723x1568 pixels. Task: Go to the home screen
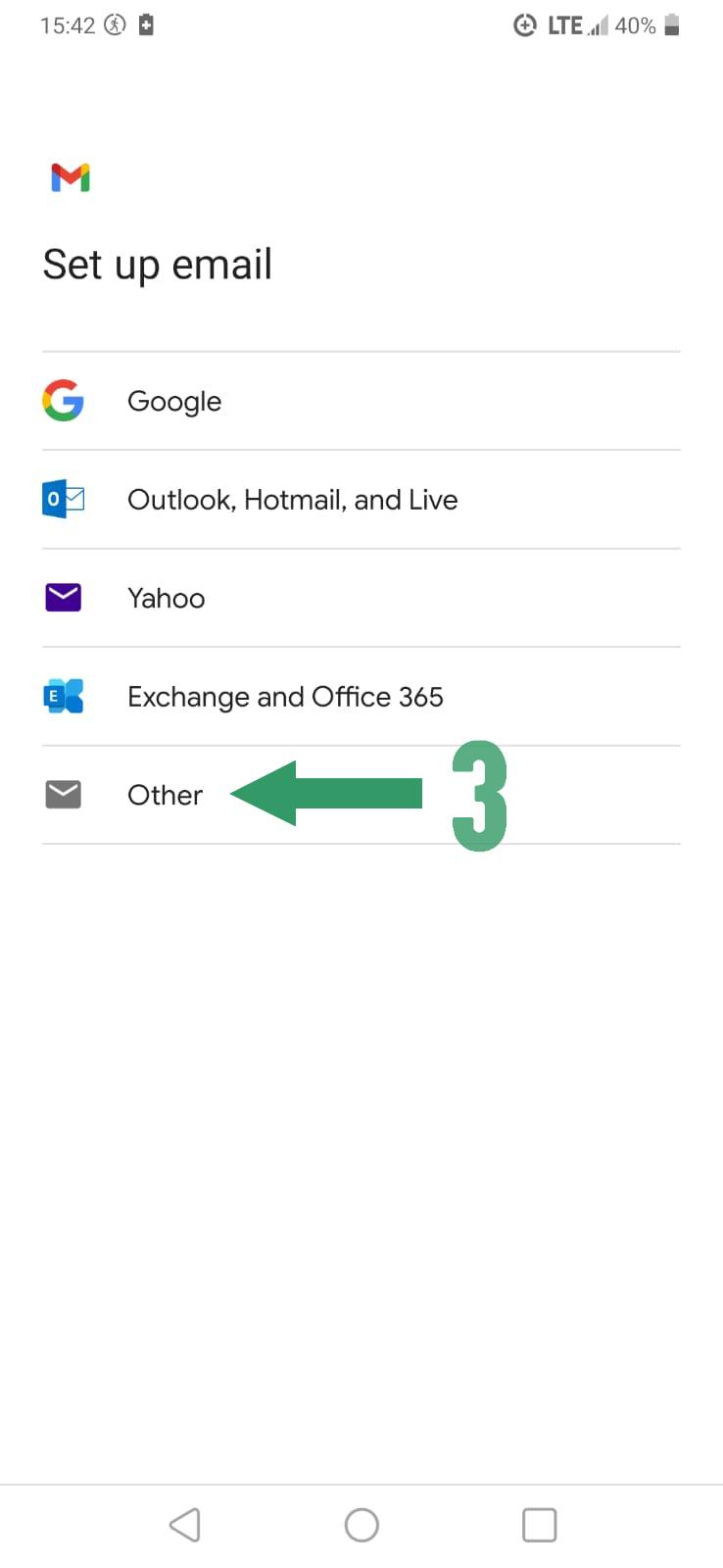click(x=361, y=1525)
